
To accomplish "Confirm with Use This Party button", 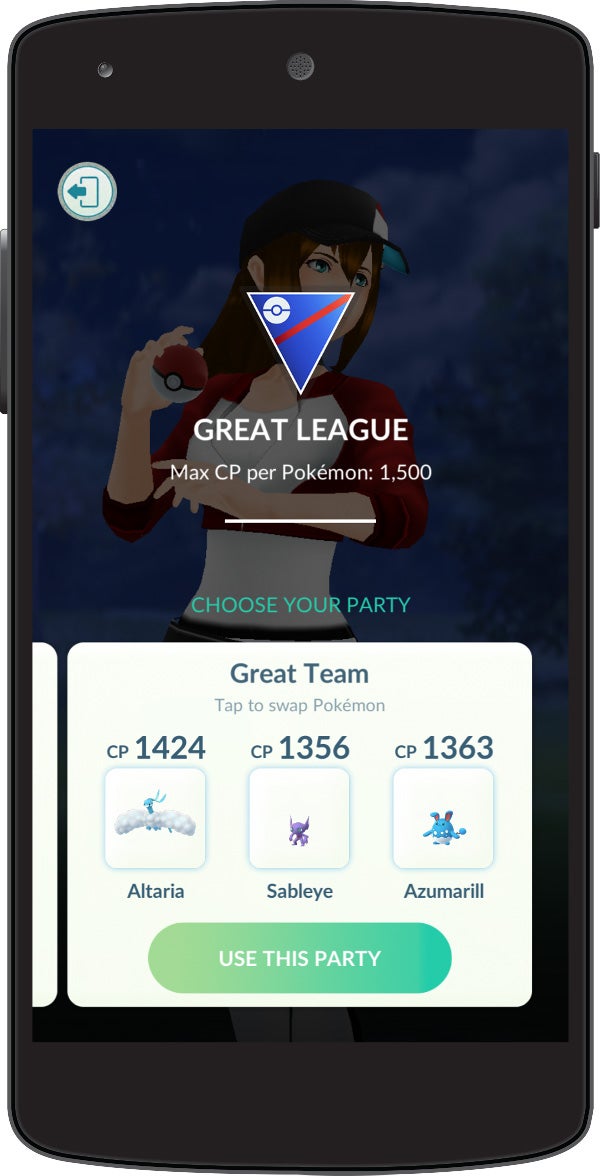I will pos(300,958).
